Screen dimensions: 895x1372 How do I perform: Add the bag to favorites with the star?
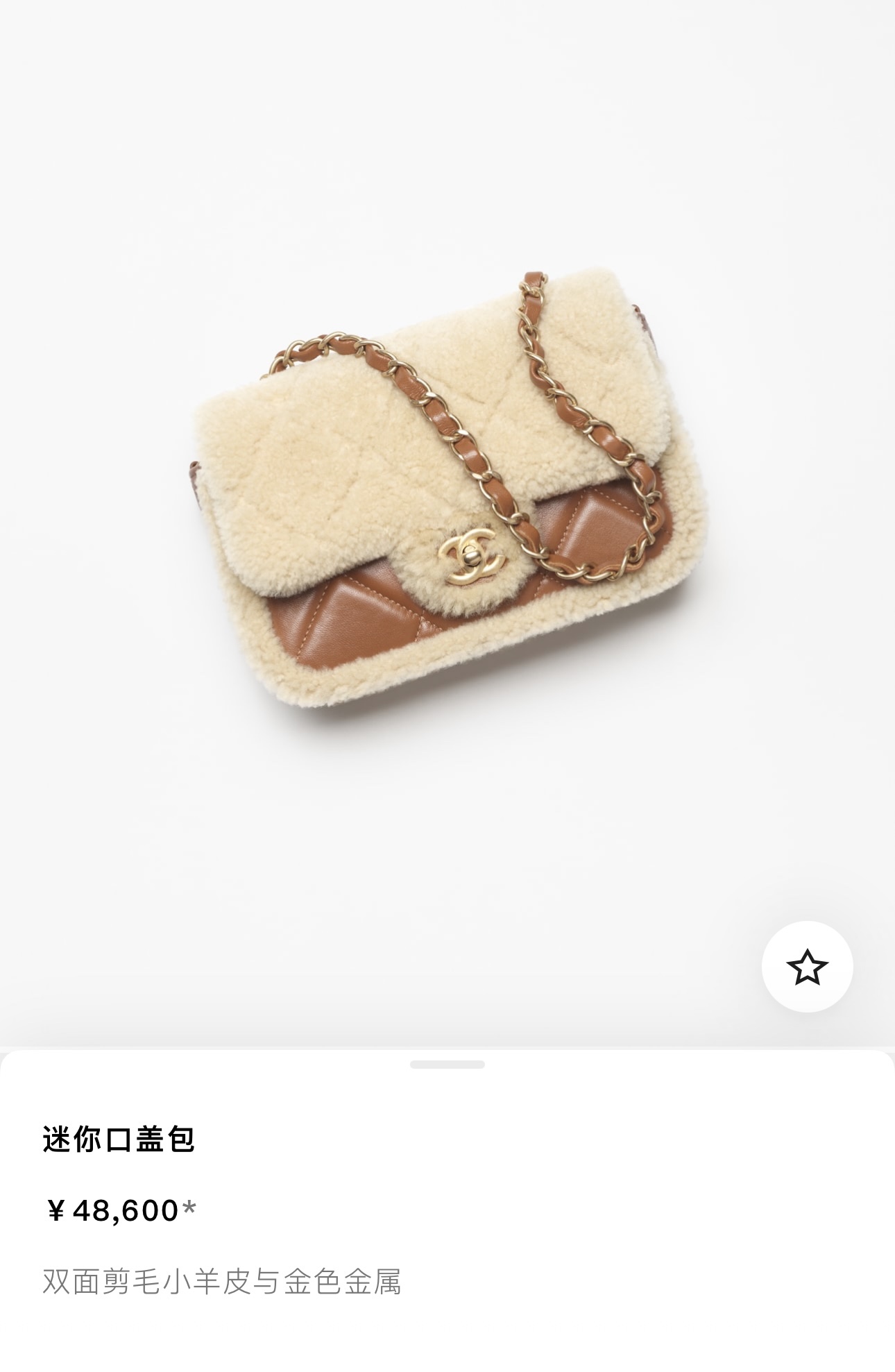[x=807, y=967]
